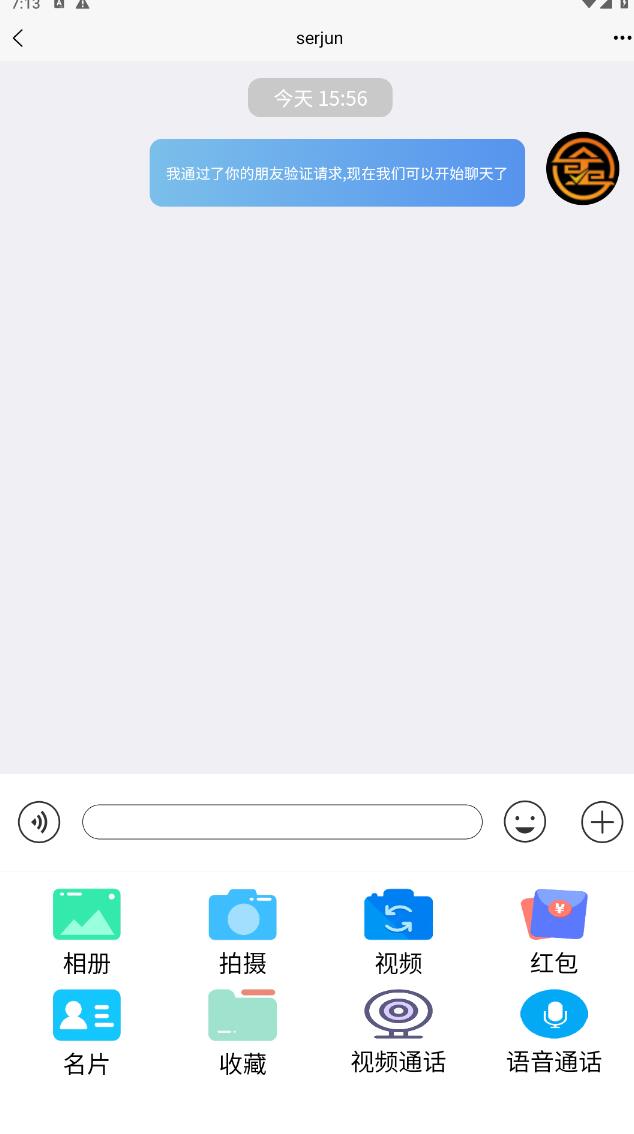
Task: Choose 相册 to send a photo
Action: [x=87, y=932]
